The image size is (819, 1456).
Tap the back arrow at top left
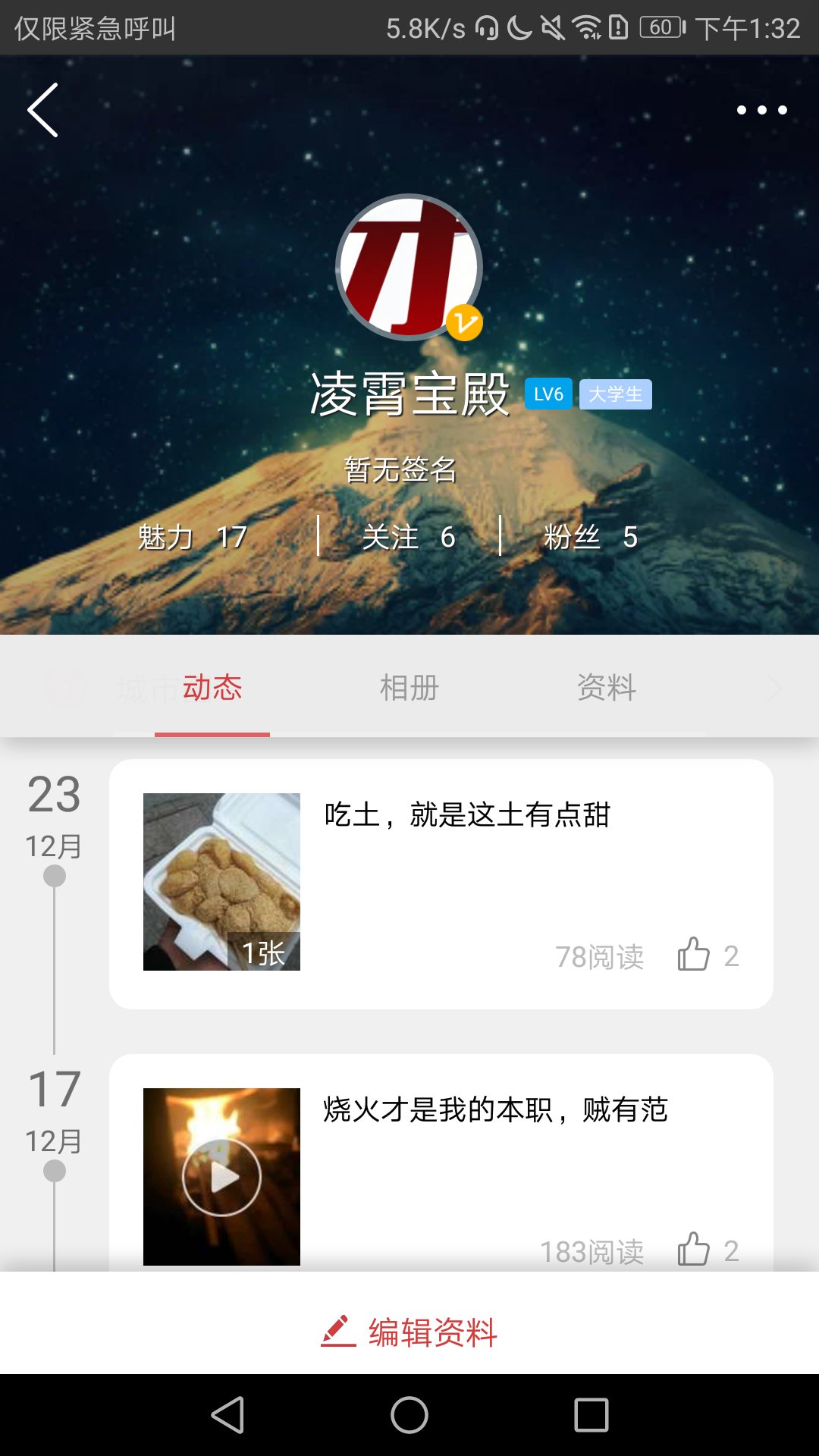43,110
